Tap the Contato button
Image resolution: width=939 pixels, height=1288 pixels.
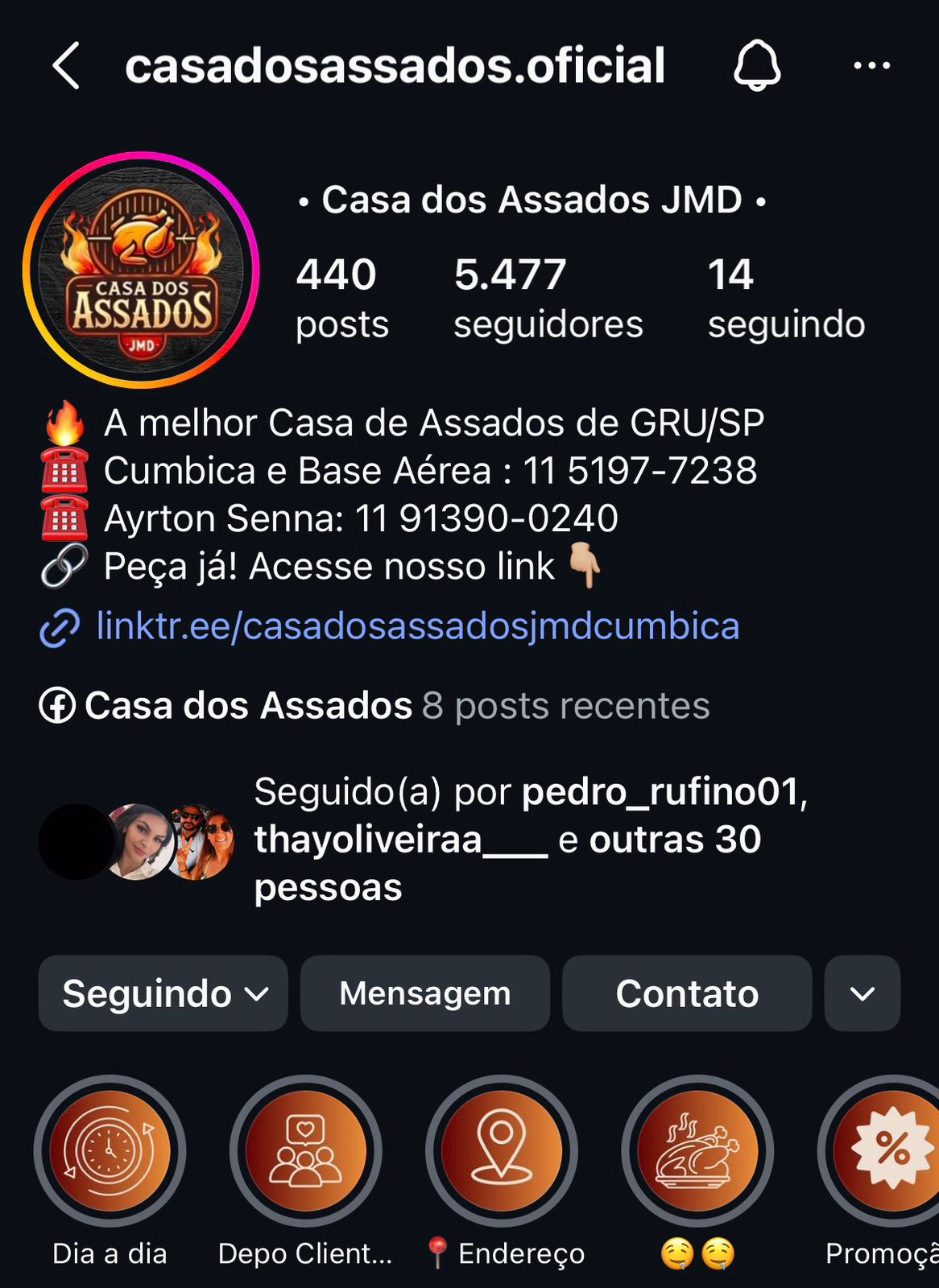pyautogui.click(x=686, y=993)
